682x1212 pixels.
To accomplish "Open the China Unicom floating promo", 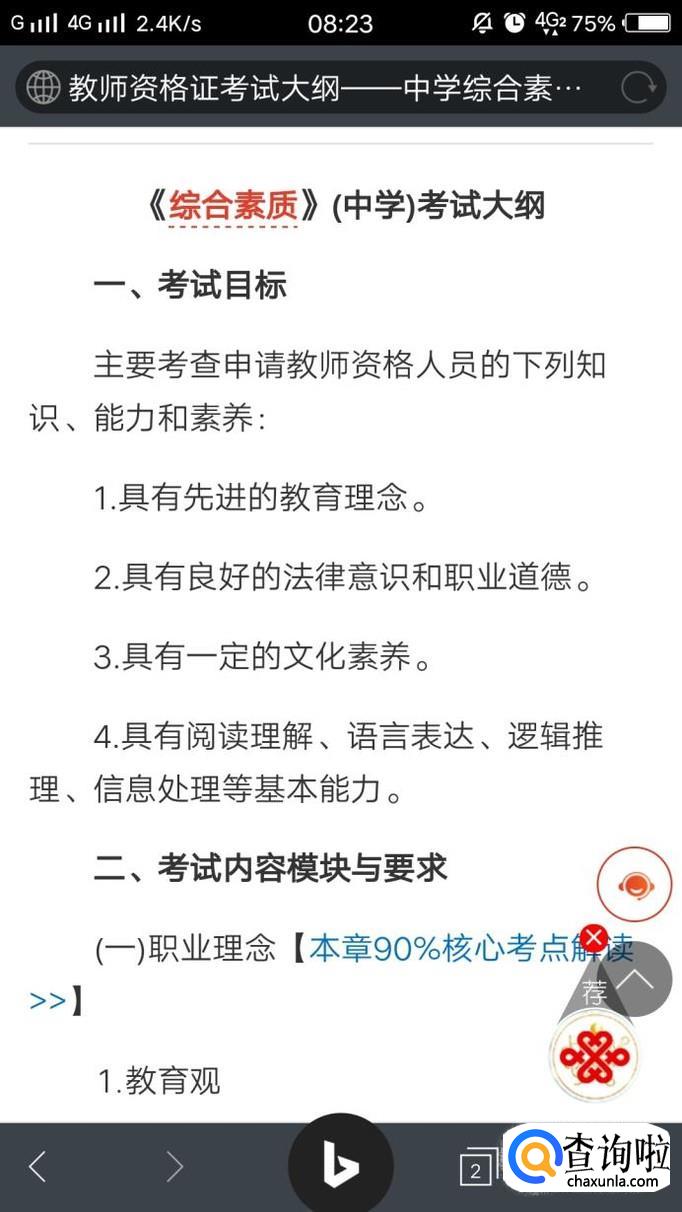I will pos(594,1056).
